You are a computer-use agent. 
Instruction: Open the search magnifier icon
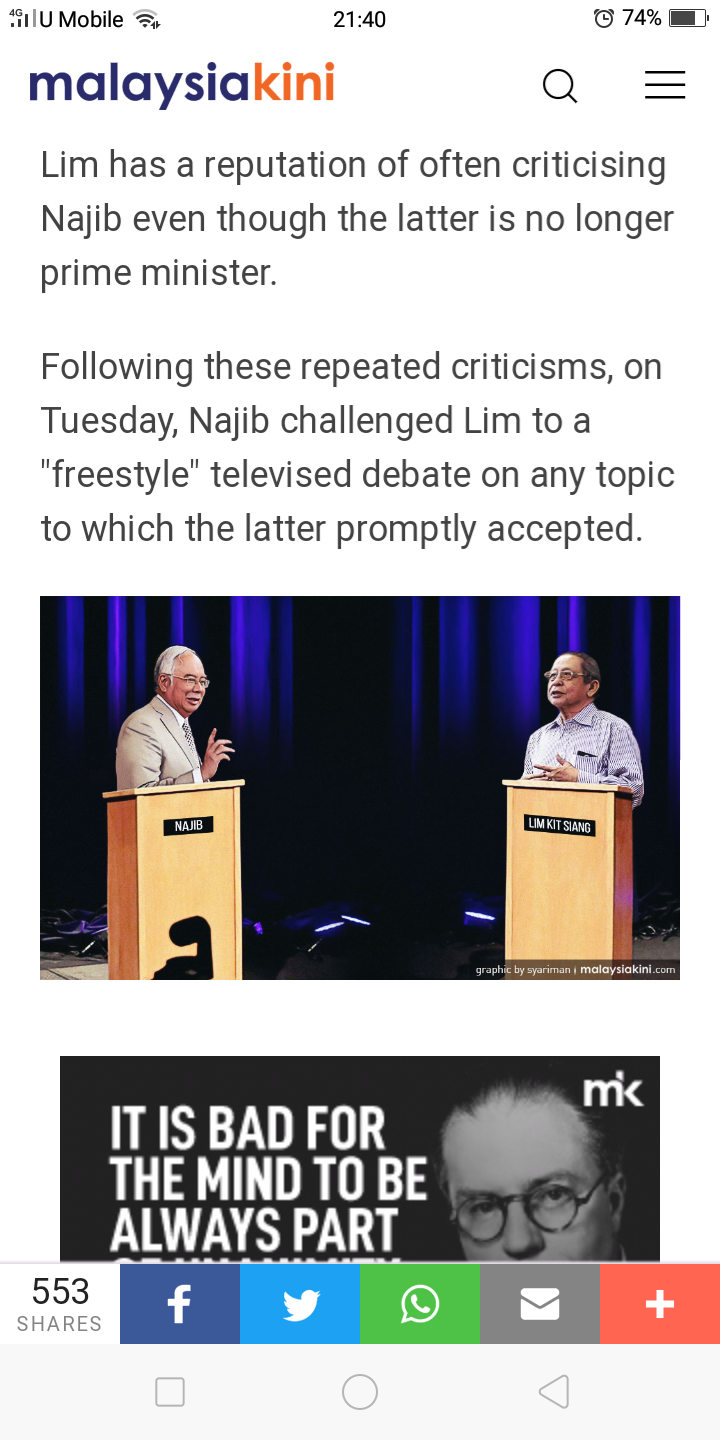(560, 86)
